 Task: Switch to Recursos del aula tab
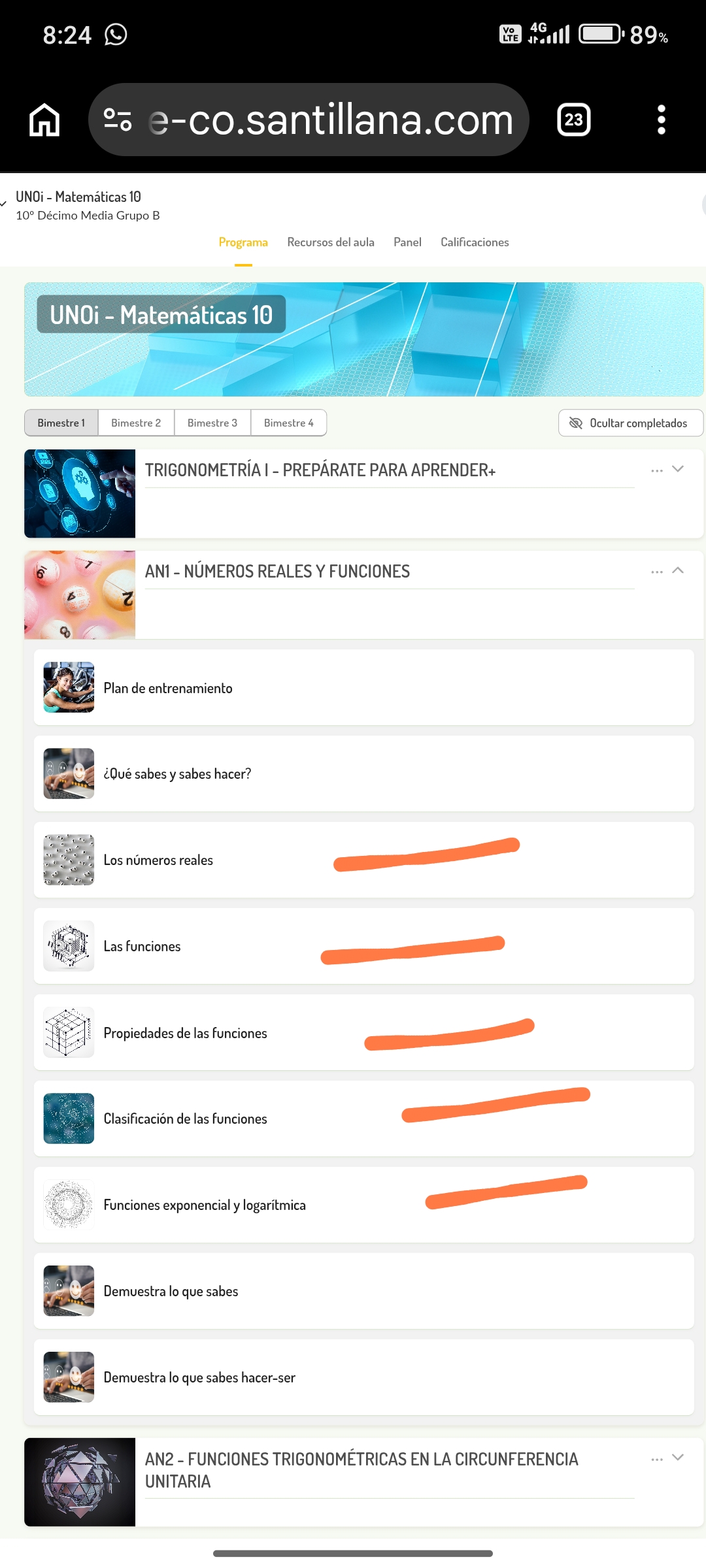tap(330, 242)
